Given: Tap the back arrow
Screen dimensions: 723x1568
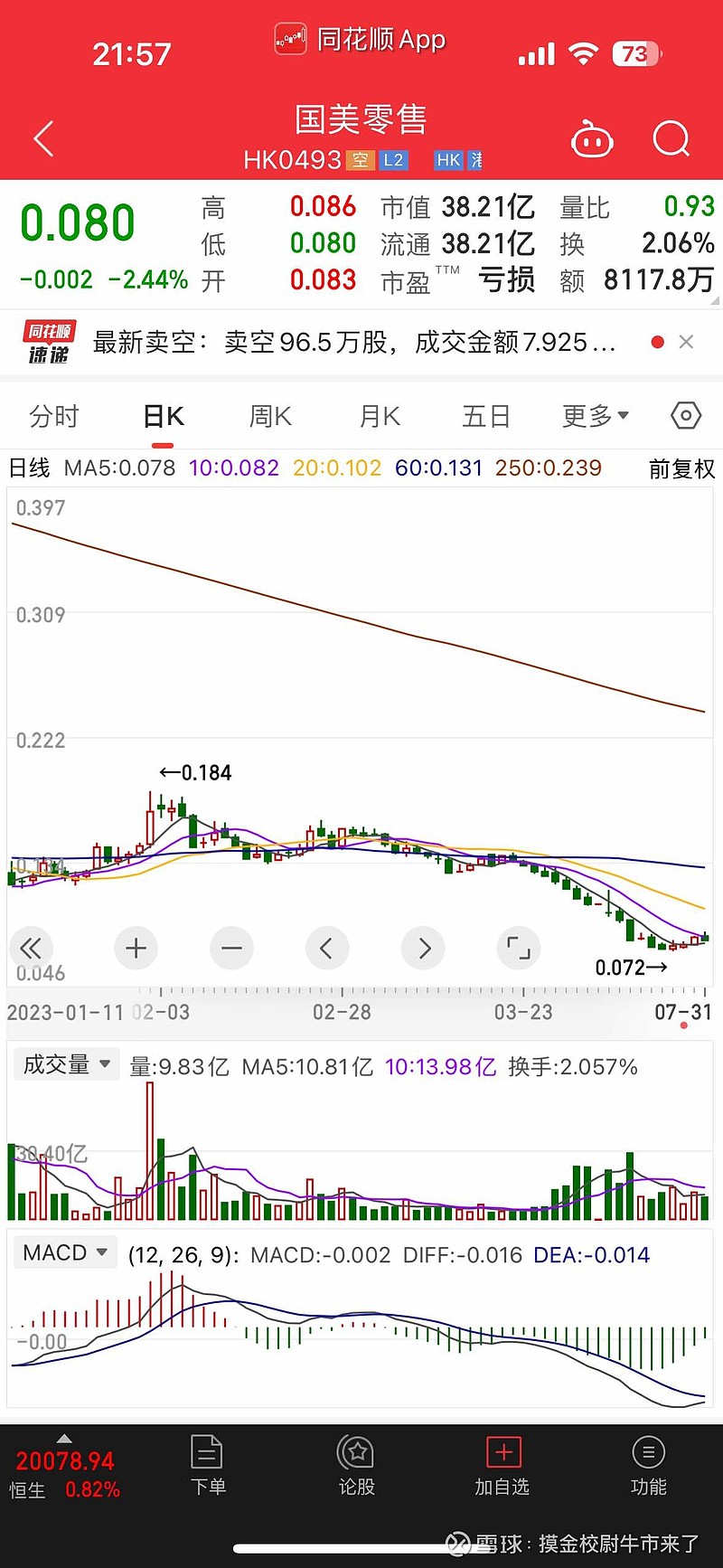Looking at the screenshot, I should pos(42,137).
